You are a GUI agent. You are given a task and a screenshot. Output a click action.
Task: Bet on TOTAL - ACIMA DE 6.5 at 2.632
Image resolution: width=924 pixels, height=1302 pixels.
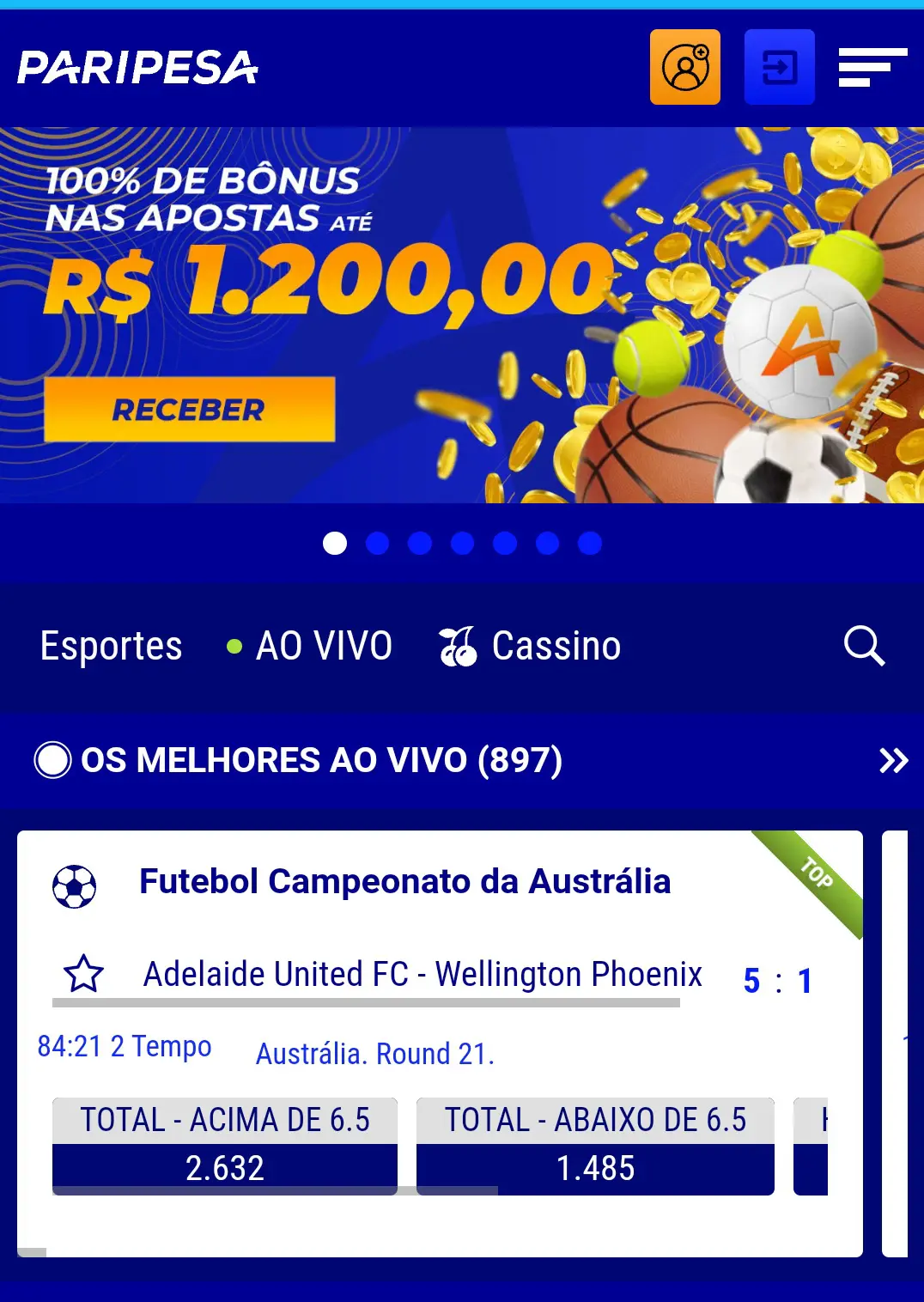225,1146
